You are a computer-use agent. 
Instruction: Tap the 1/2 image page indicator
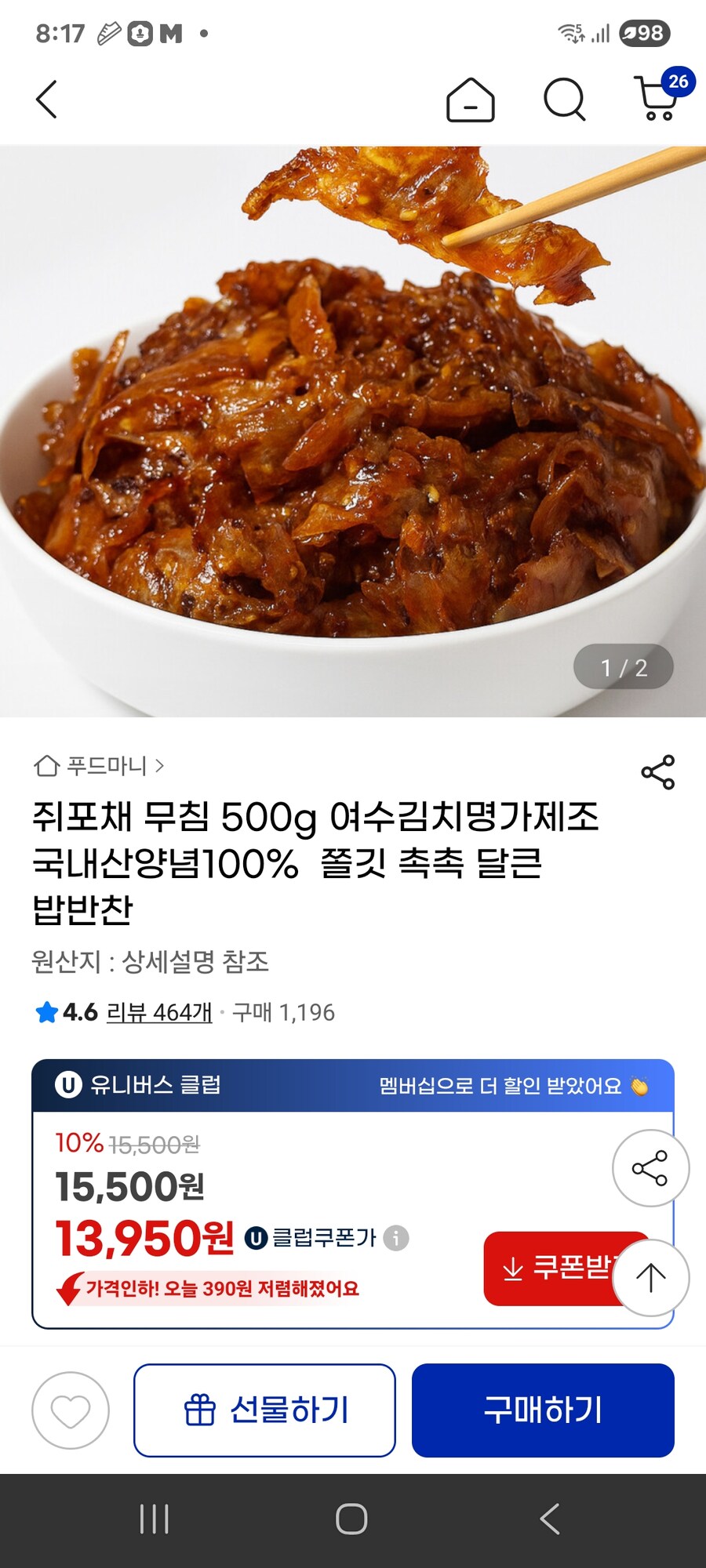(624, 666)
